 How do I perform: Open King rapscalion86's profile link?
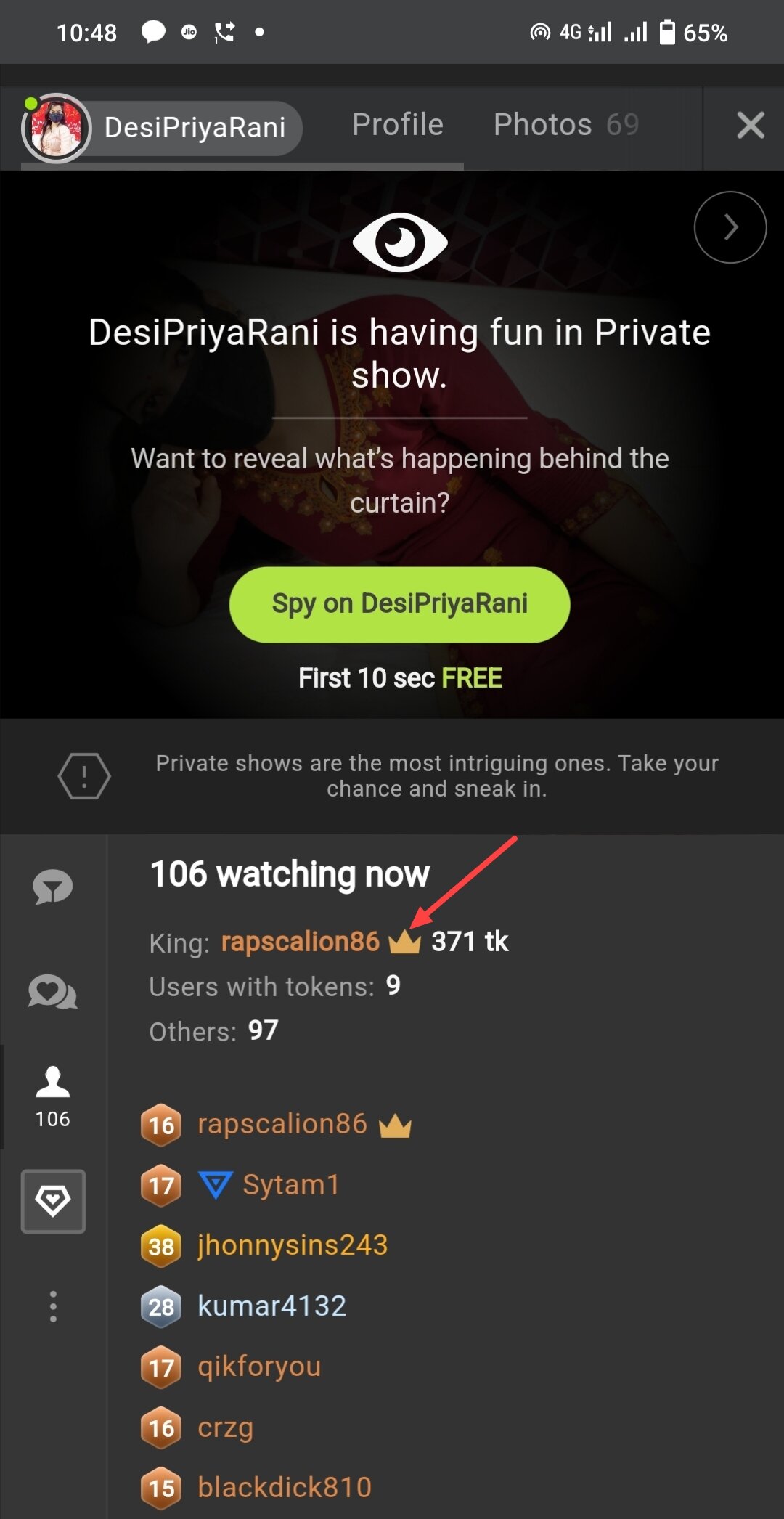(300, 942)
